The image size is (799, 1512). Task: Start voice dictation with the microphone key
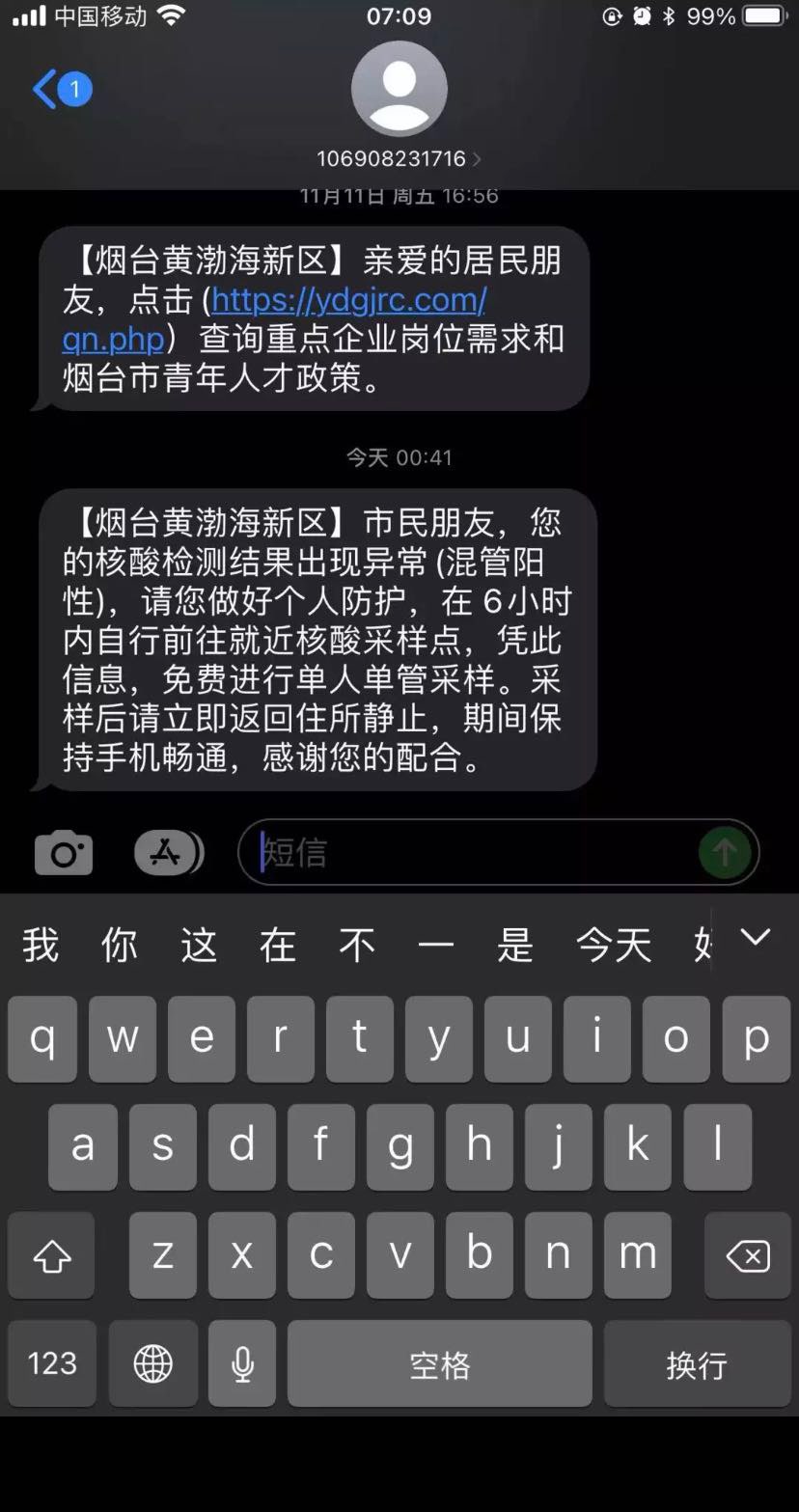click(x=243, y=1362)
